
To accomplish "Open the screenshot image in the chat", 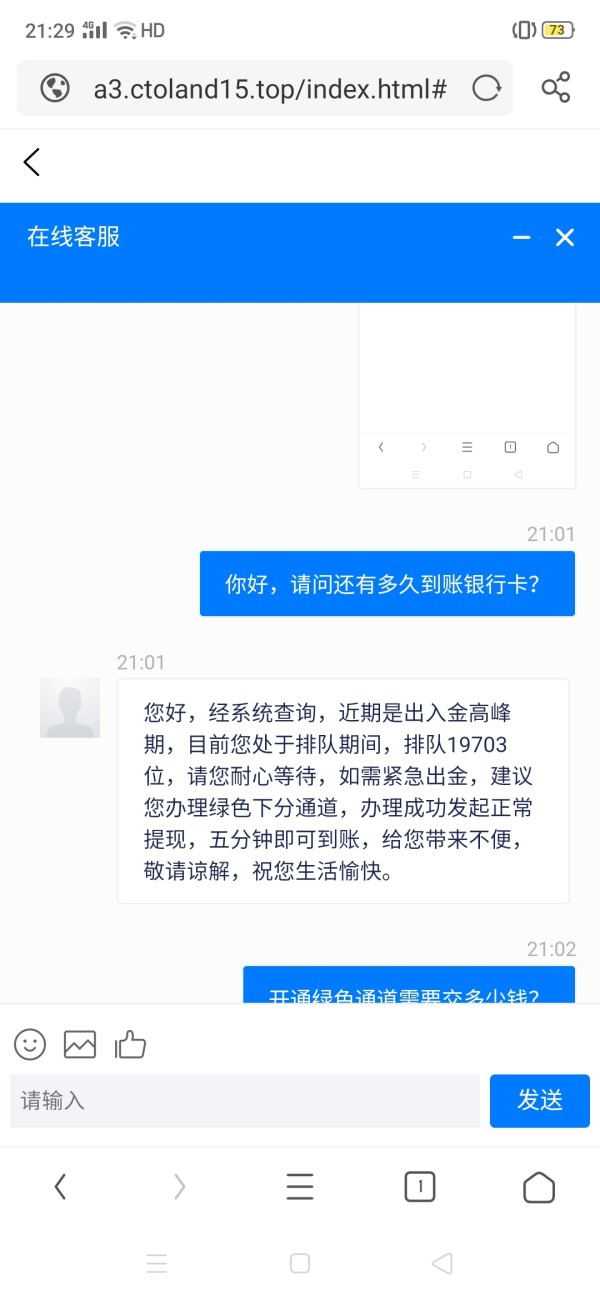I will tap(467, 396).
